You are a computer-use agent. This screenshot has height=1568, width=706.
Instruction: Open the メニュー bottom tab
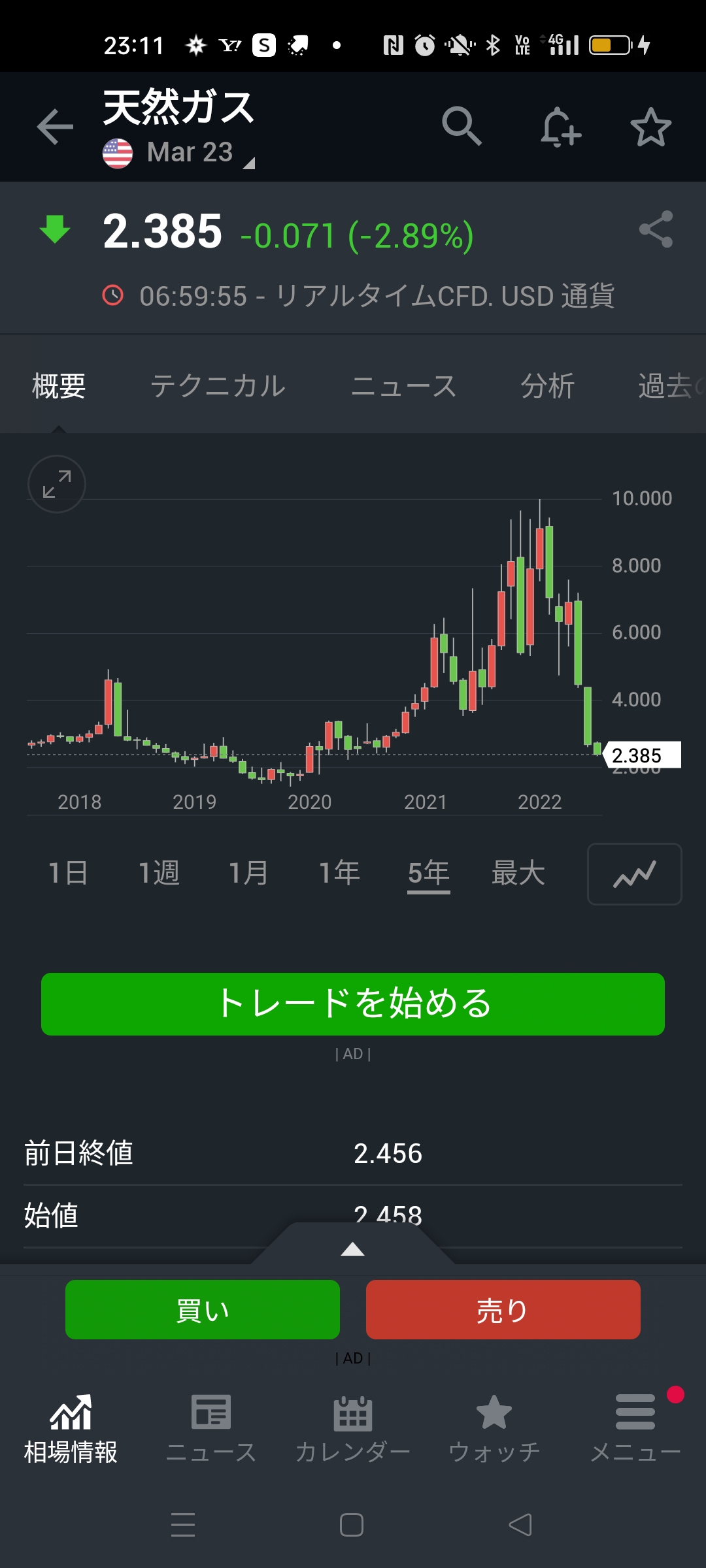pos(635,1429)
